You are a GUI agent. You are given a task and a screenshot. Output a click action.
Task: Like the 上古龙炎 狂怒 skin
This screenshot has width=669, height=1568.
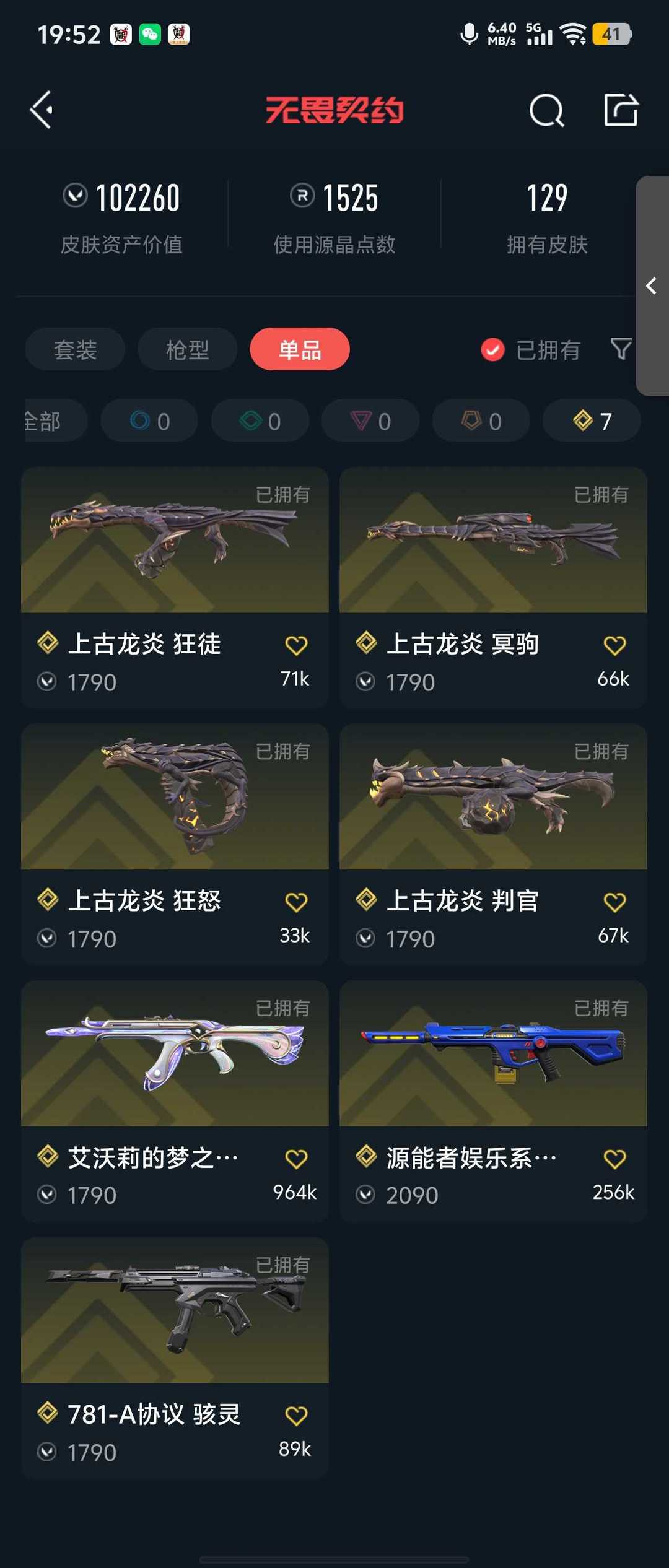pos(296,902)
